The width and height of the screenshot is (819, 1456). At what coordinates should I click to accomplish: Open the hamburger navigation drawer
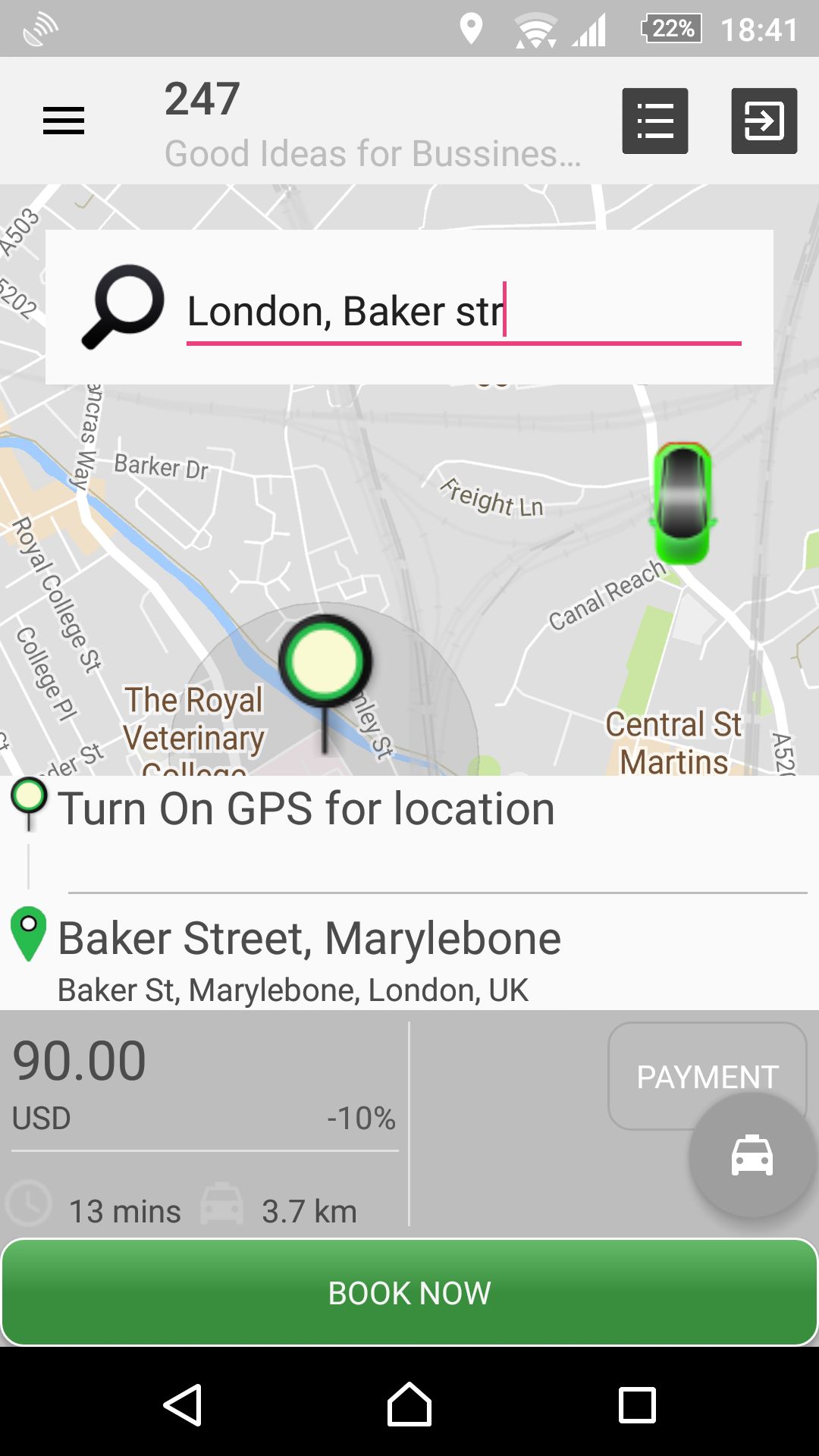pos(64,121)
